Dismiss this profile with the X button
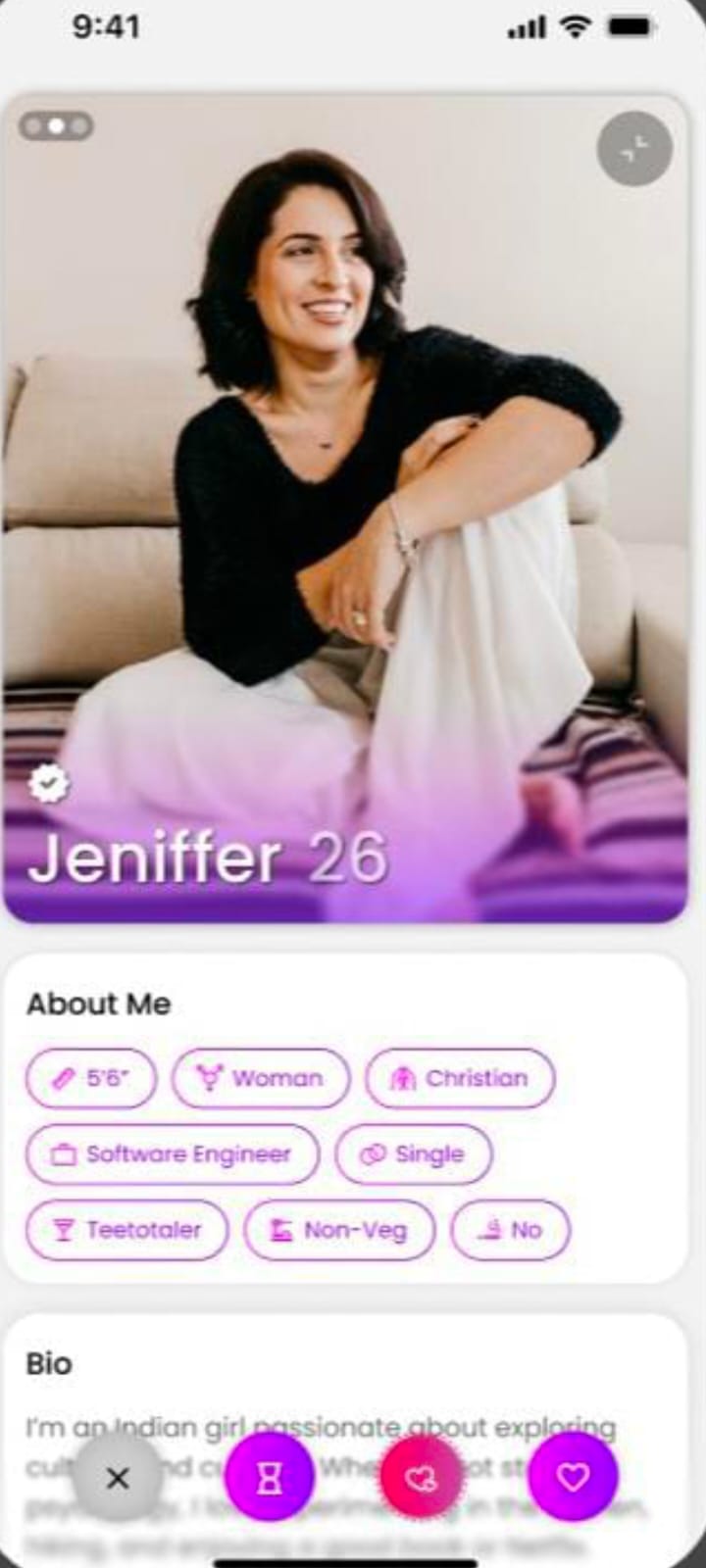The height and width of the screenshot is (1568, 706). coord(118,1477)
